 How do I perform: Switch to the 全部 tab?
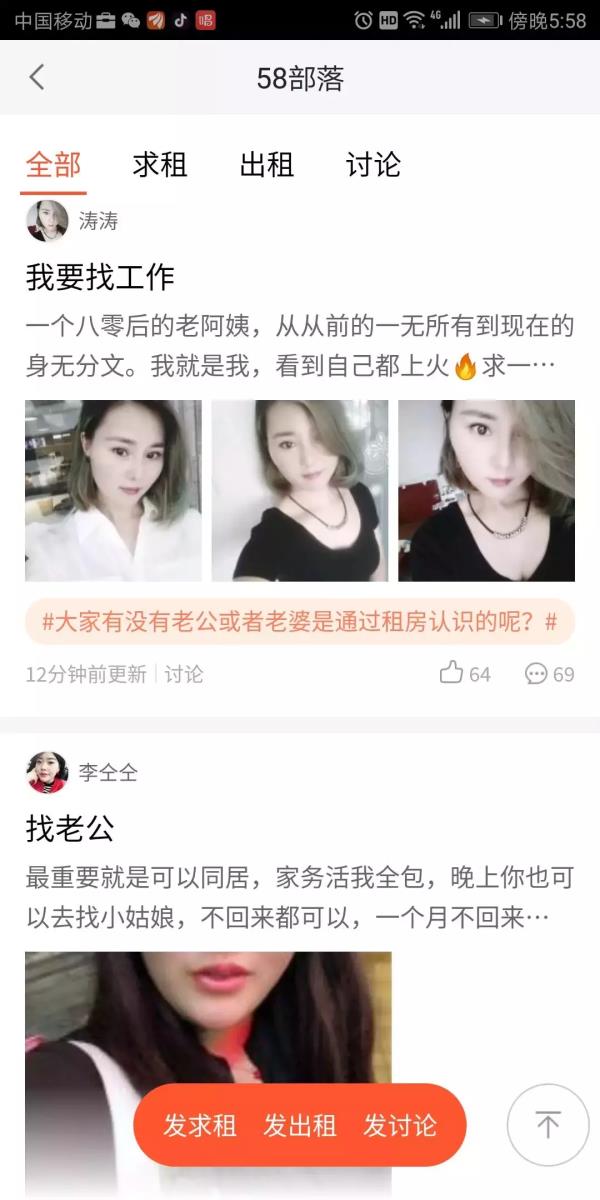53,165
